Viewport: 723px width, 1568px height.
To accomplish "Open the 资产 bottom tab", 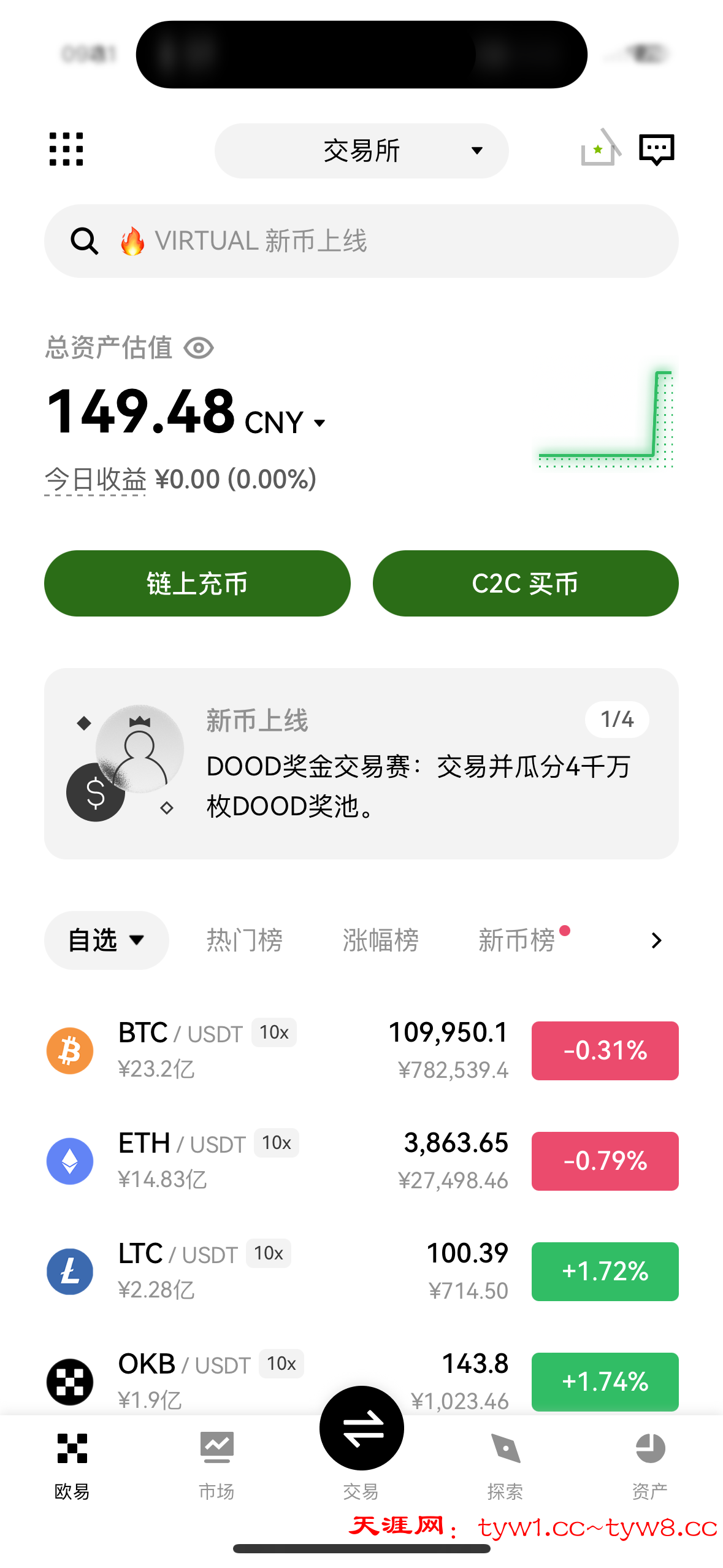I will (x=649, y=1465).
